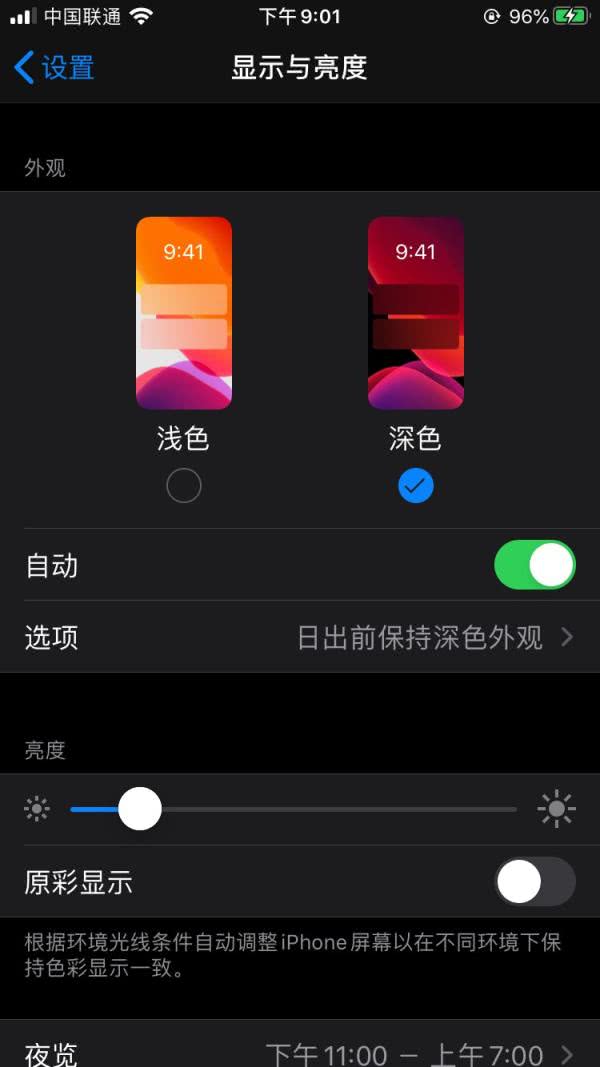Turn off the 自动 appearance switch
Image resolution: width=600 pixels, height=1067 pixels.
click(x=534, y=566)
